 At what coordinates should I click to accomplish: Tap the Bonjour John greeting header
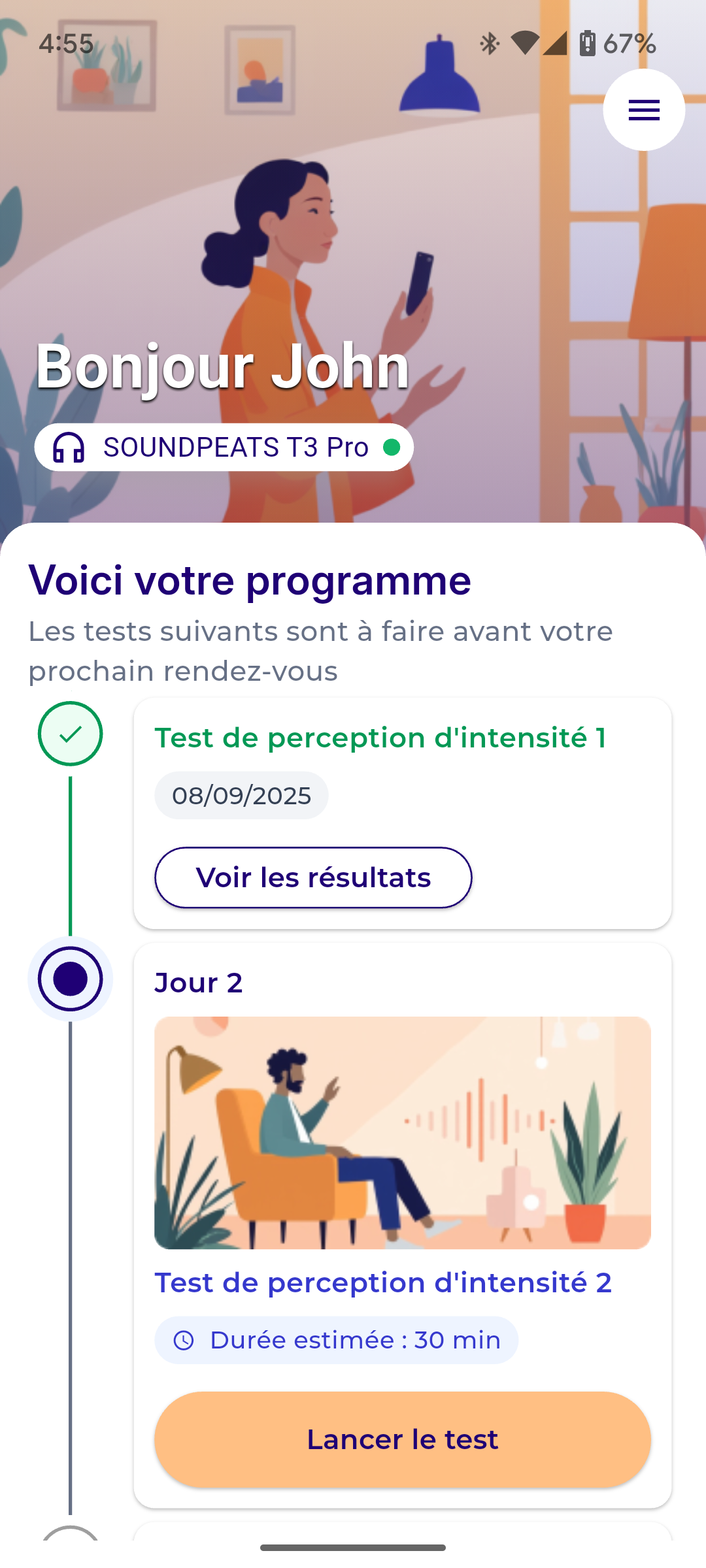pyautogui.click(x=222, y=366)
